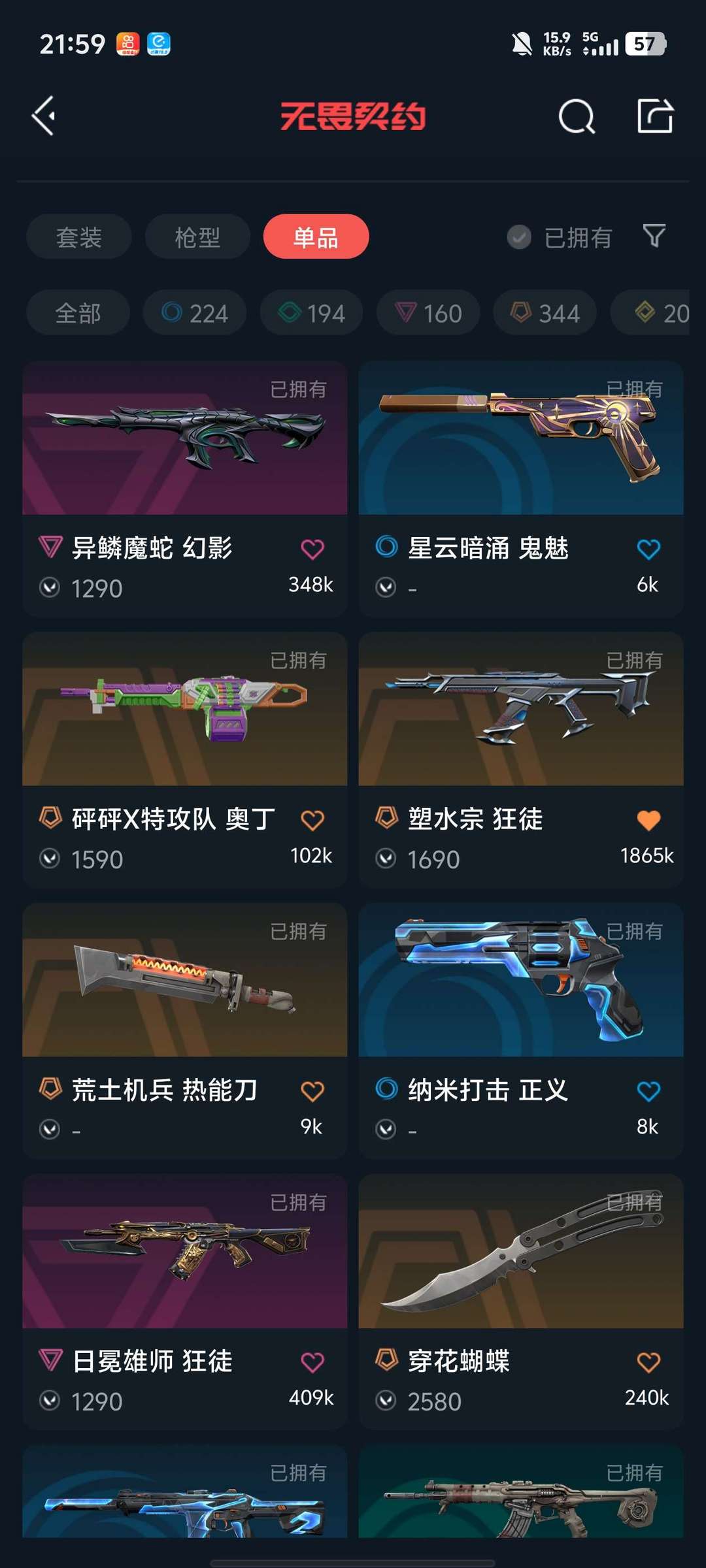Switch to the 枪型 tab
The height and width of the screenshot is (1568, 706).
point(197,237)
